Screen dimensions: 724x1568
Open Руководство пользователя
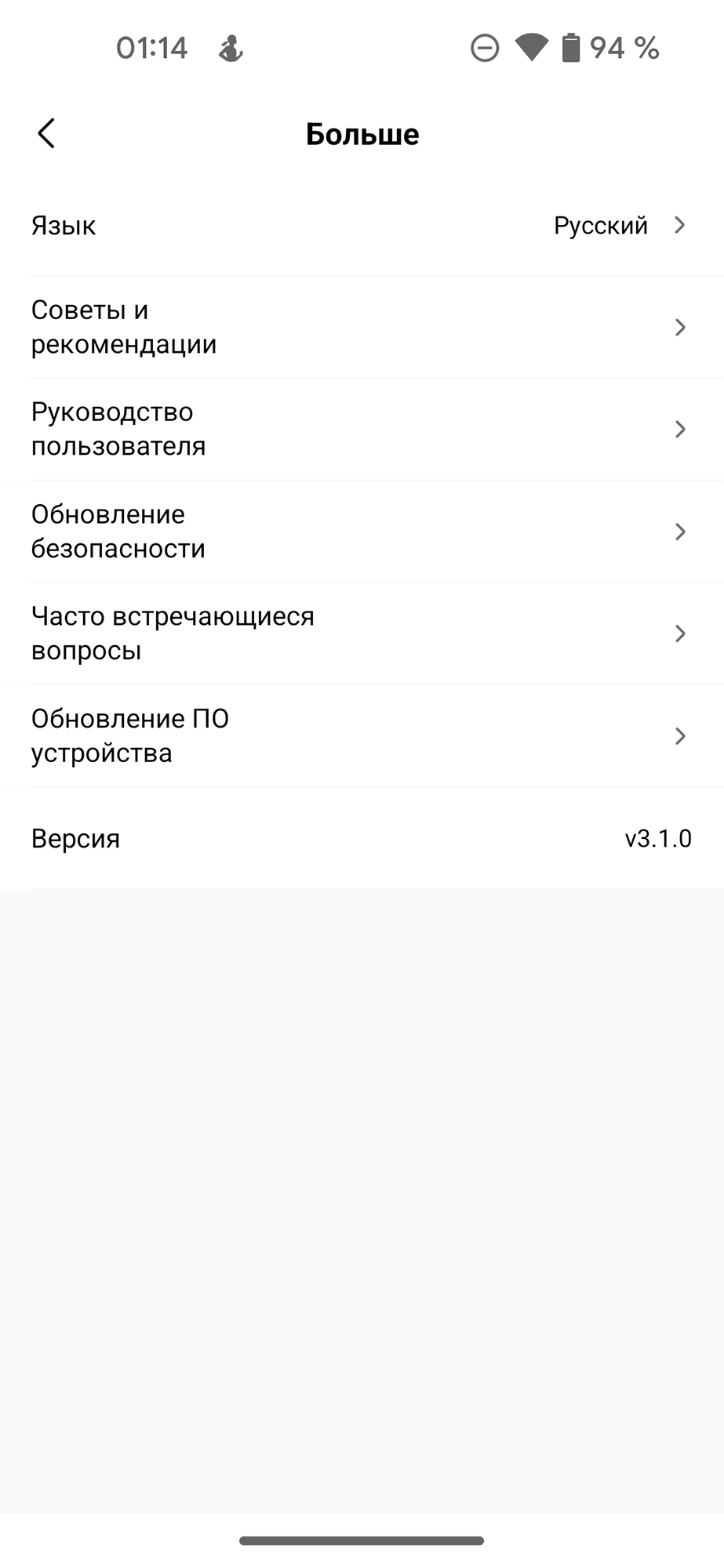(x=361, y=429)
